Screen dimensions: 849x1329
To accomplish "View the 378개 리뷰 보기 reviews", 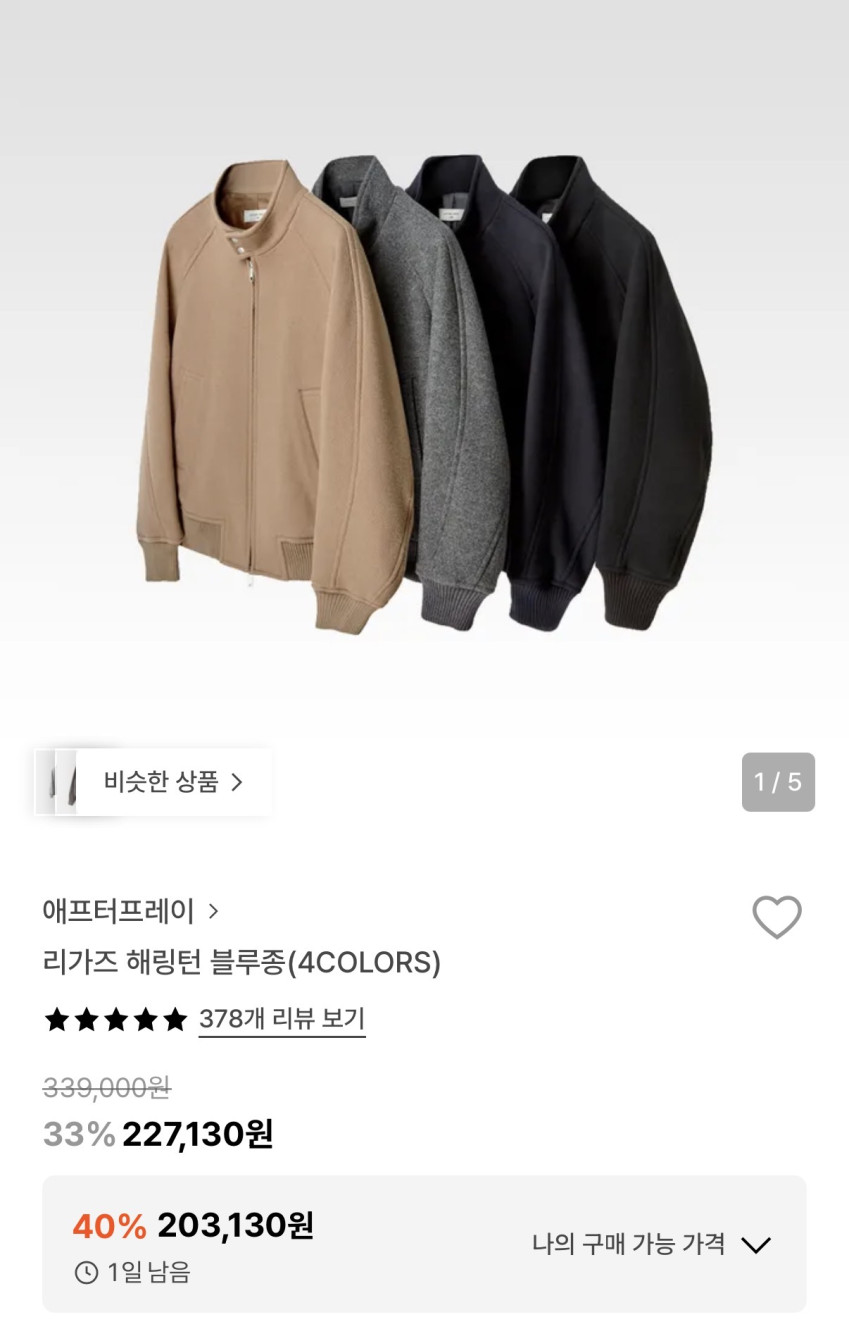I will pyautogui.click(x=282, y=1019).
